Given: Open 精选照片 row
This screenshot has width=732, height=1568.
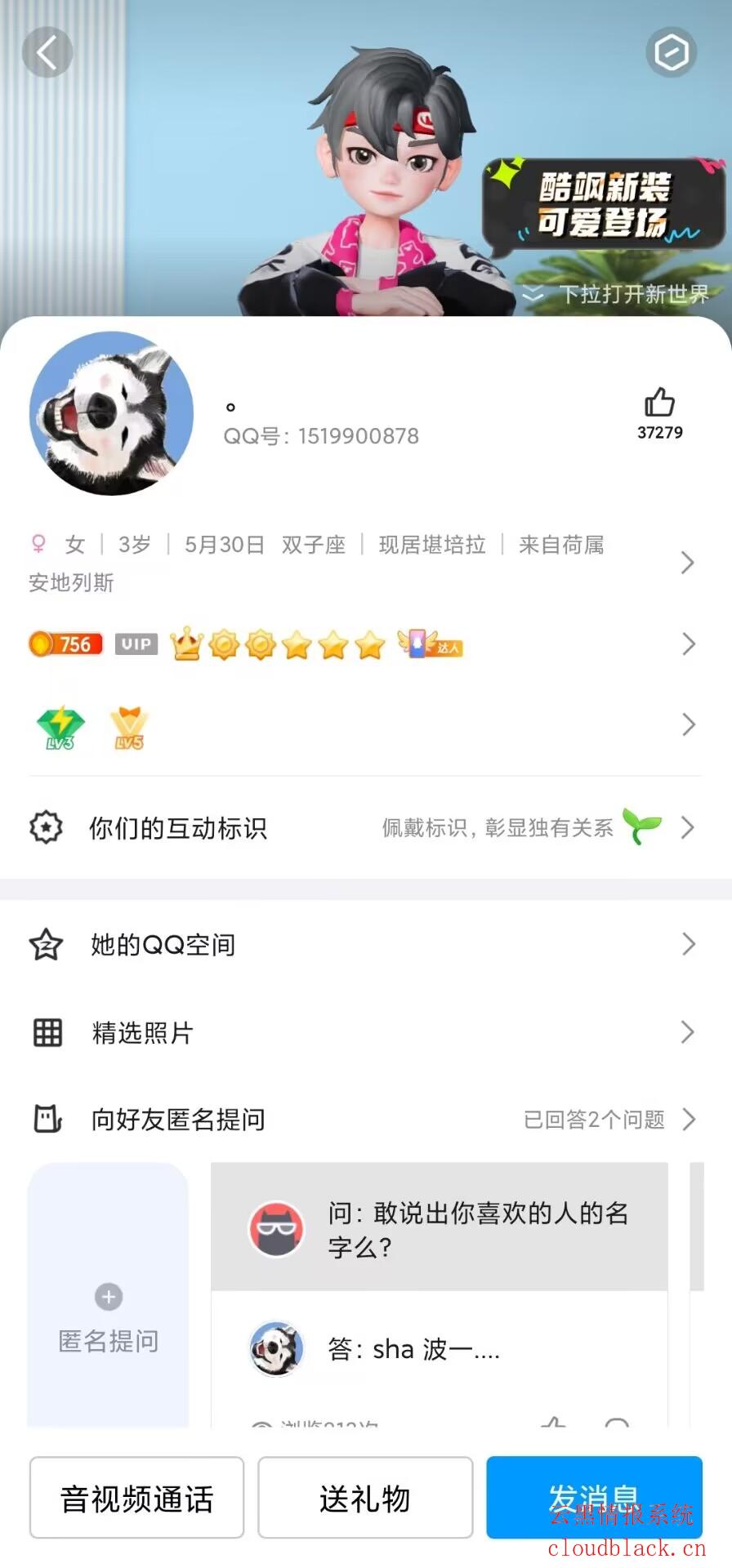Looking at the screenshot, I should point(364,1032).
